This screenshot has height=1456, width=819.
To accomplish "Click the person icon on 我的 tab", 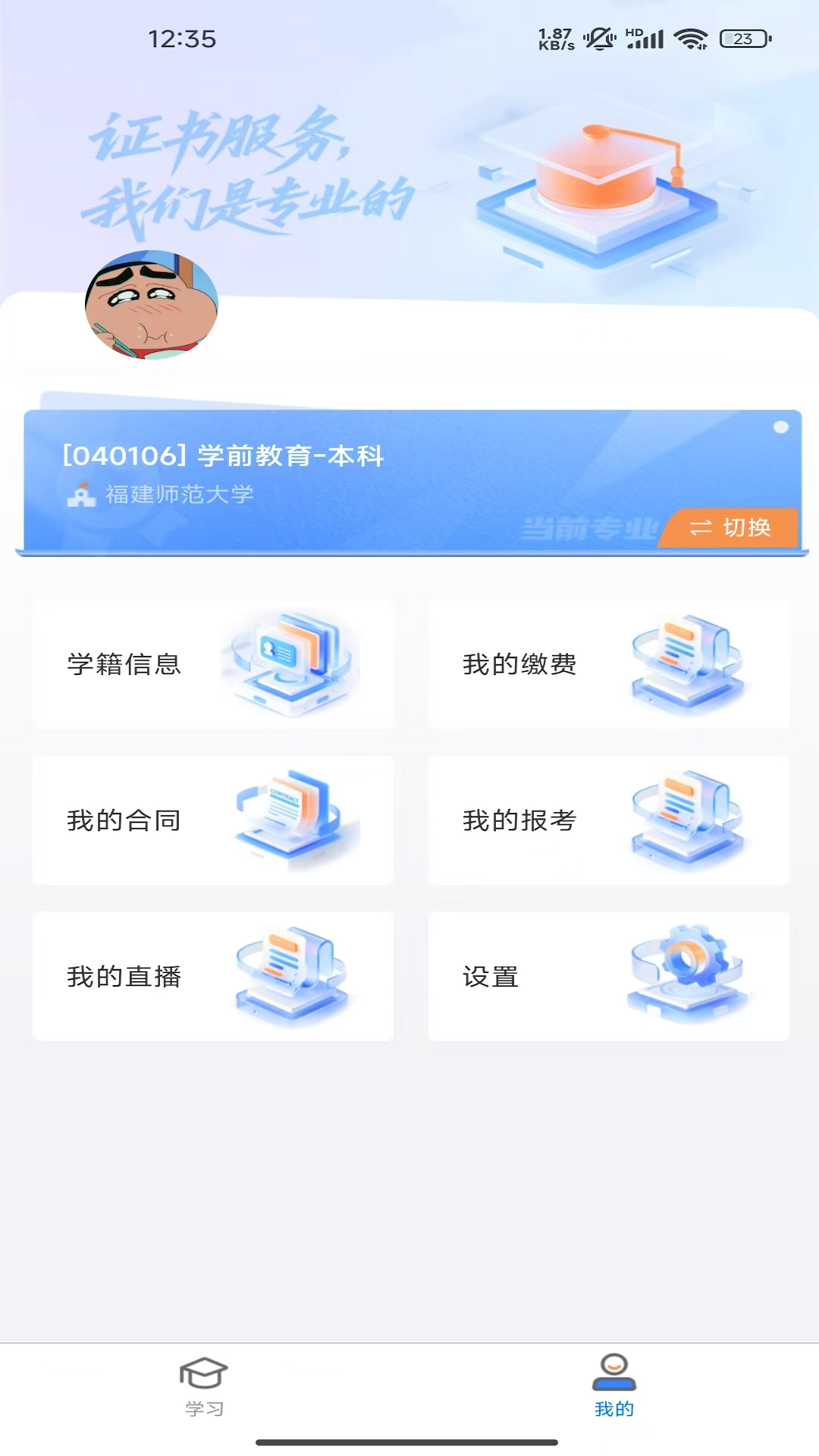I will click(x=614, y=1373).
